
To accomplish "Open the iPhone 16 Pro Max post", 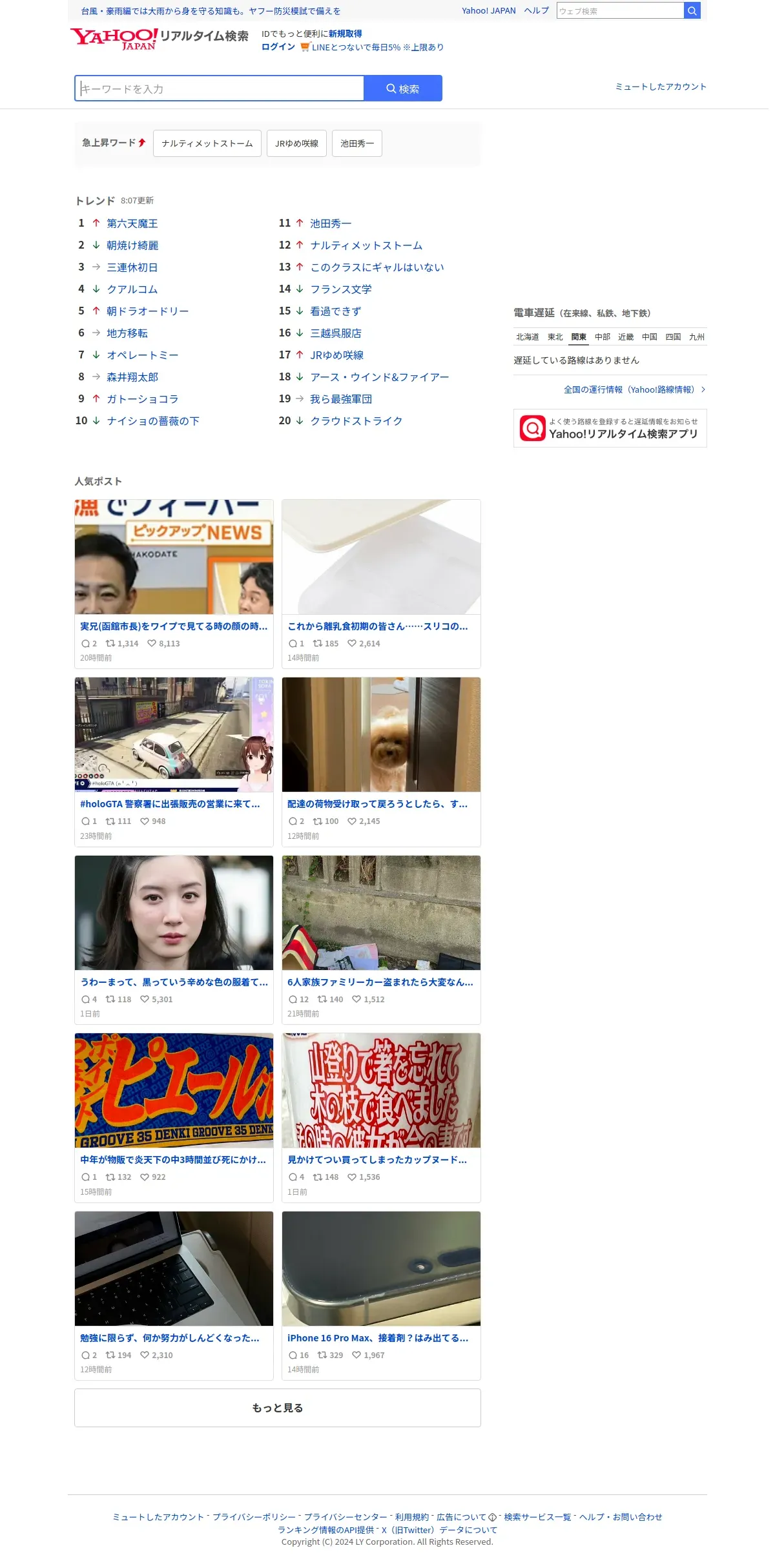I will coord(381,1295).
